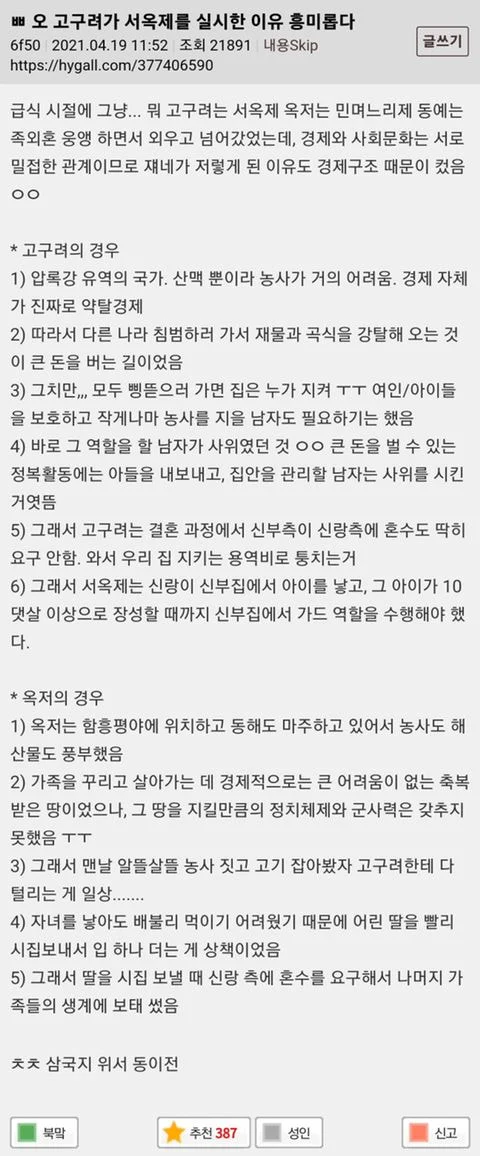The height and width of the screenshot is (1156, 480).
Task: Tap the 글쓰기 write-post button
Action: click(442, 41)
